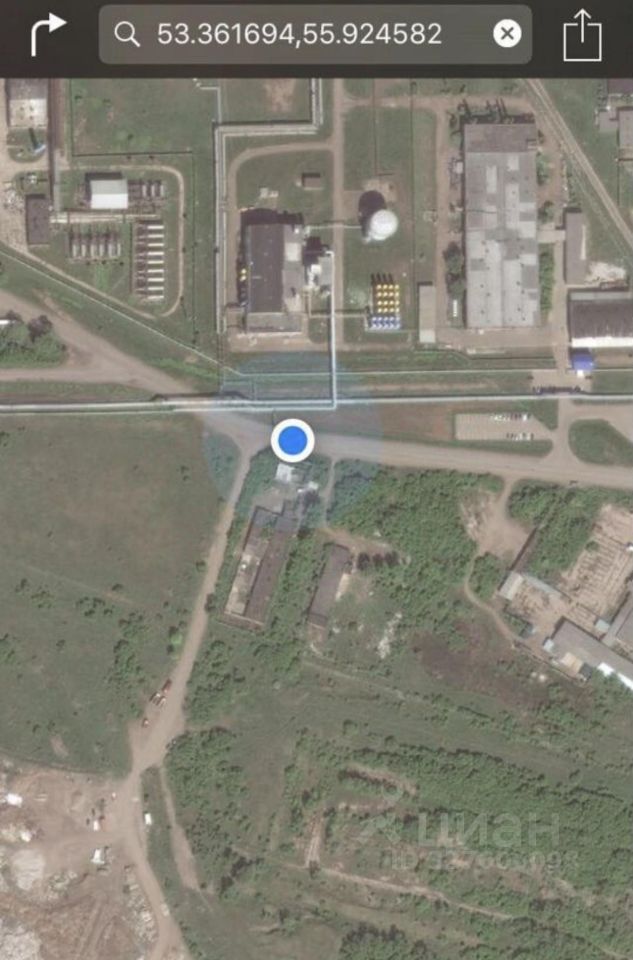Open directions with the turn arrow icon
Viewport: 633px width, 960px height.
pos(47,35)
